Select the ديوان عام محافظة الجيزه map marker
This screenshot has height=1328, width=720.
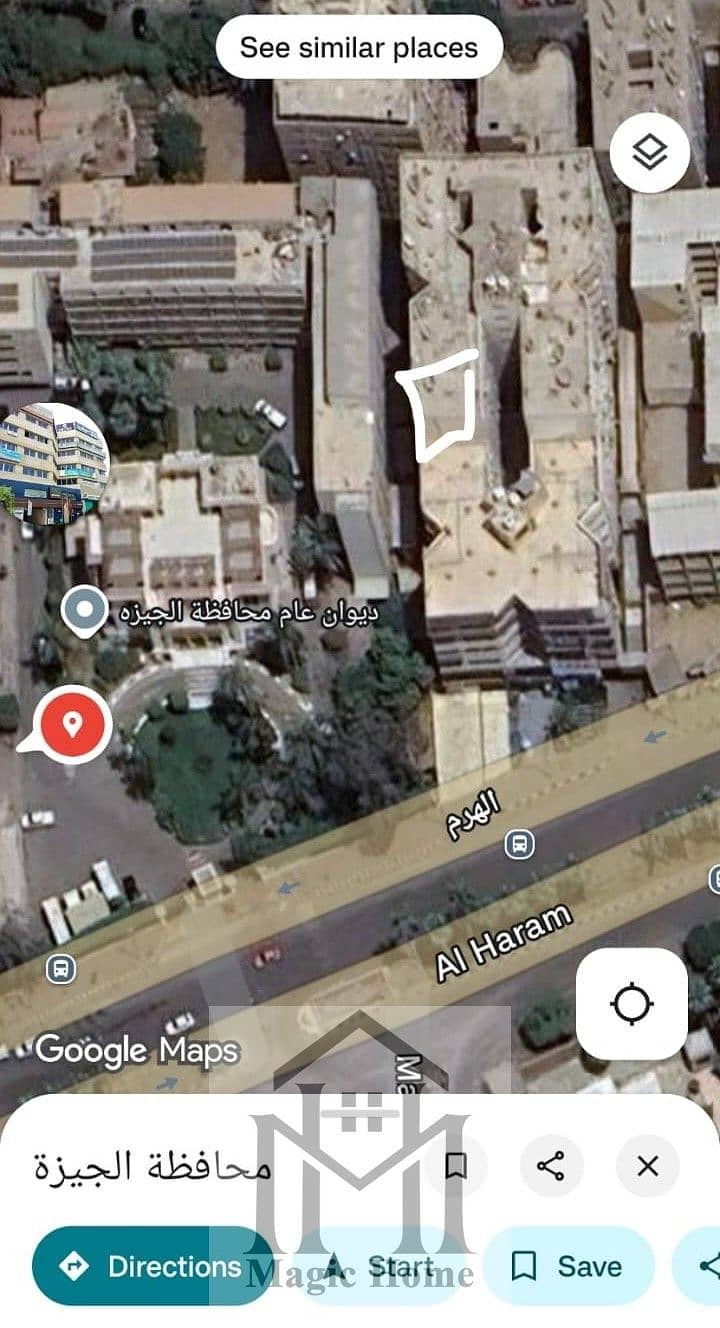pos(85,611)
